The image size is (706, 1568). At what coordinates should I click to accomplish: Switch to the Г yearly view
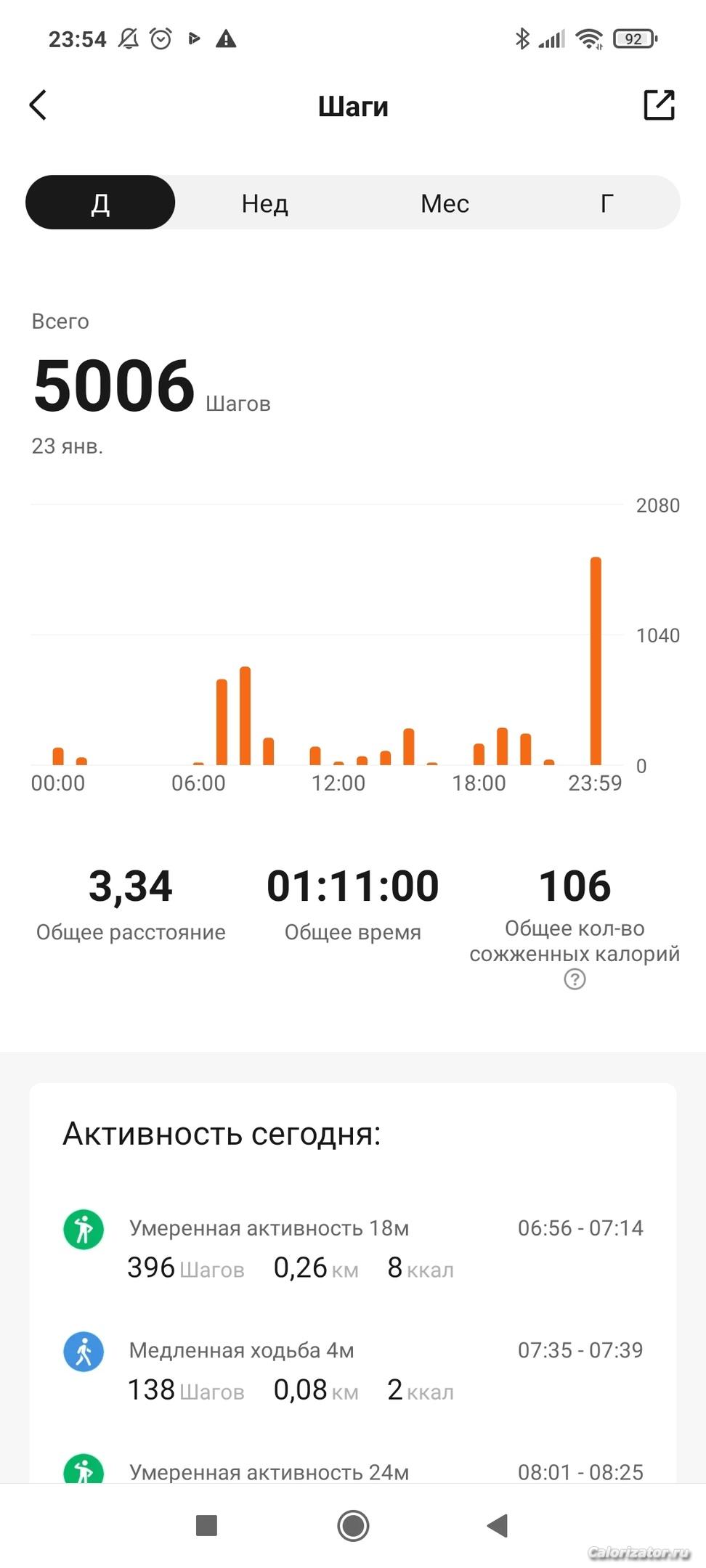point(606,203)
